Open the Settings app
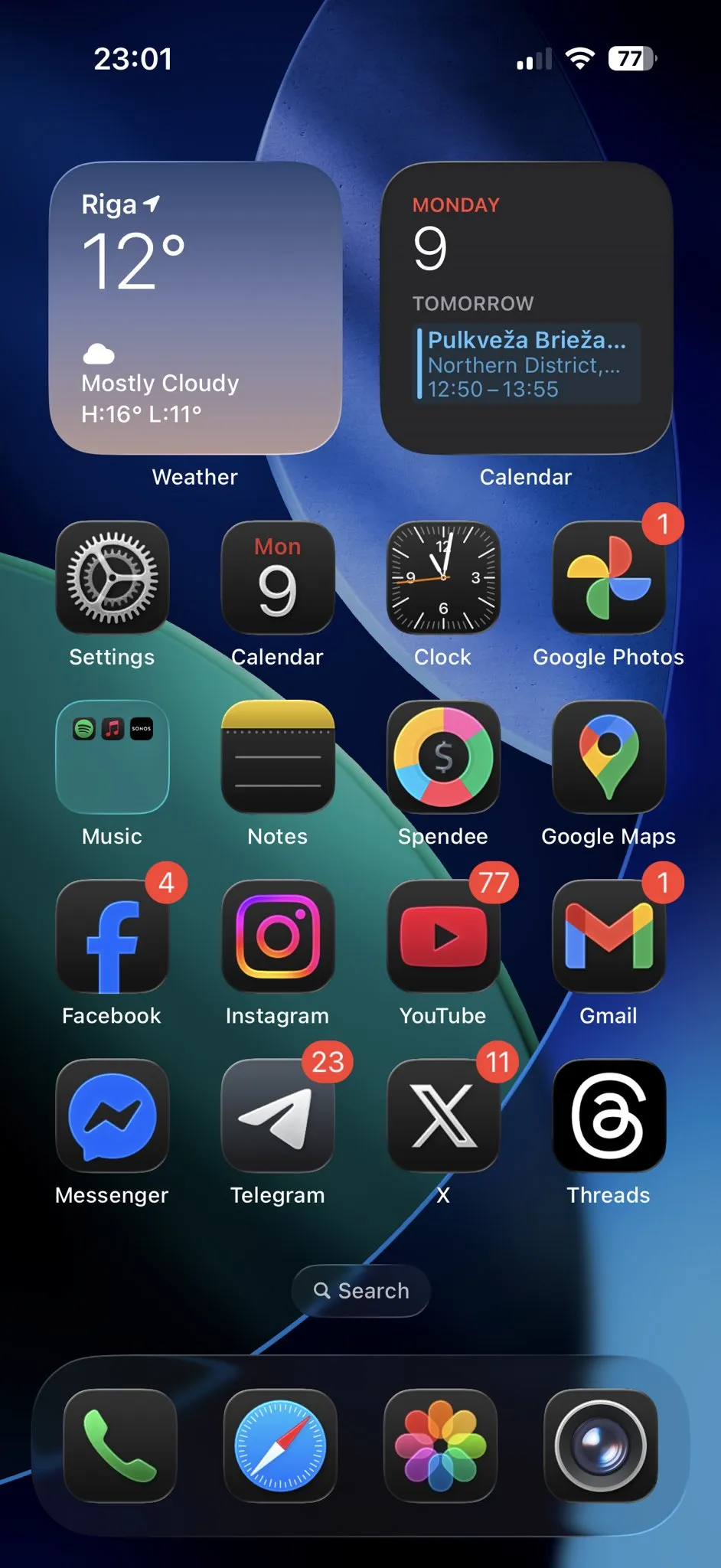This screenshot has height=1568, width=721. 113,578
